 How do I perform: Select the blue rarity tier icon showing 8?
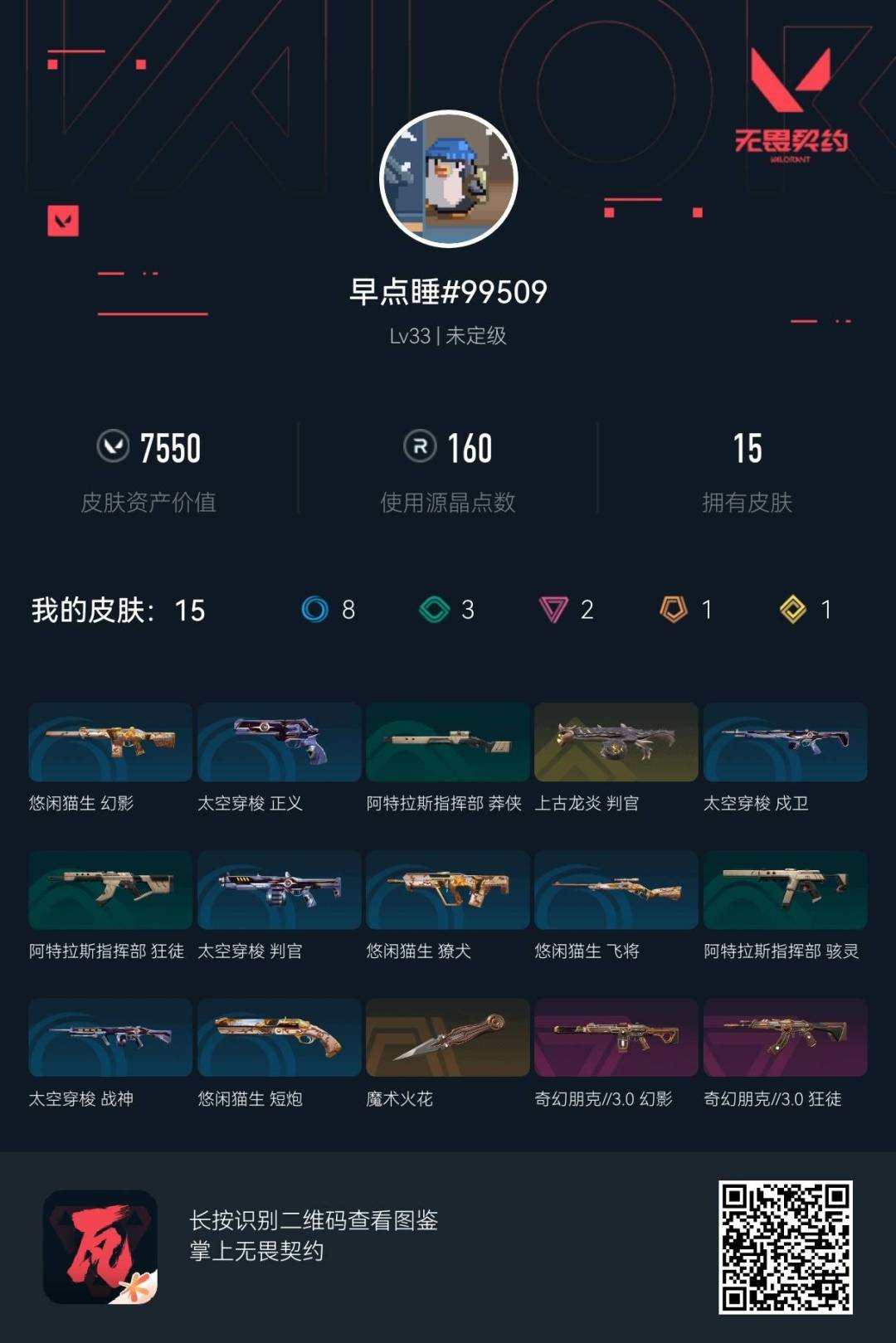(313, 610)
